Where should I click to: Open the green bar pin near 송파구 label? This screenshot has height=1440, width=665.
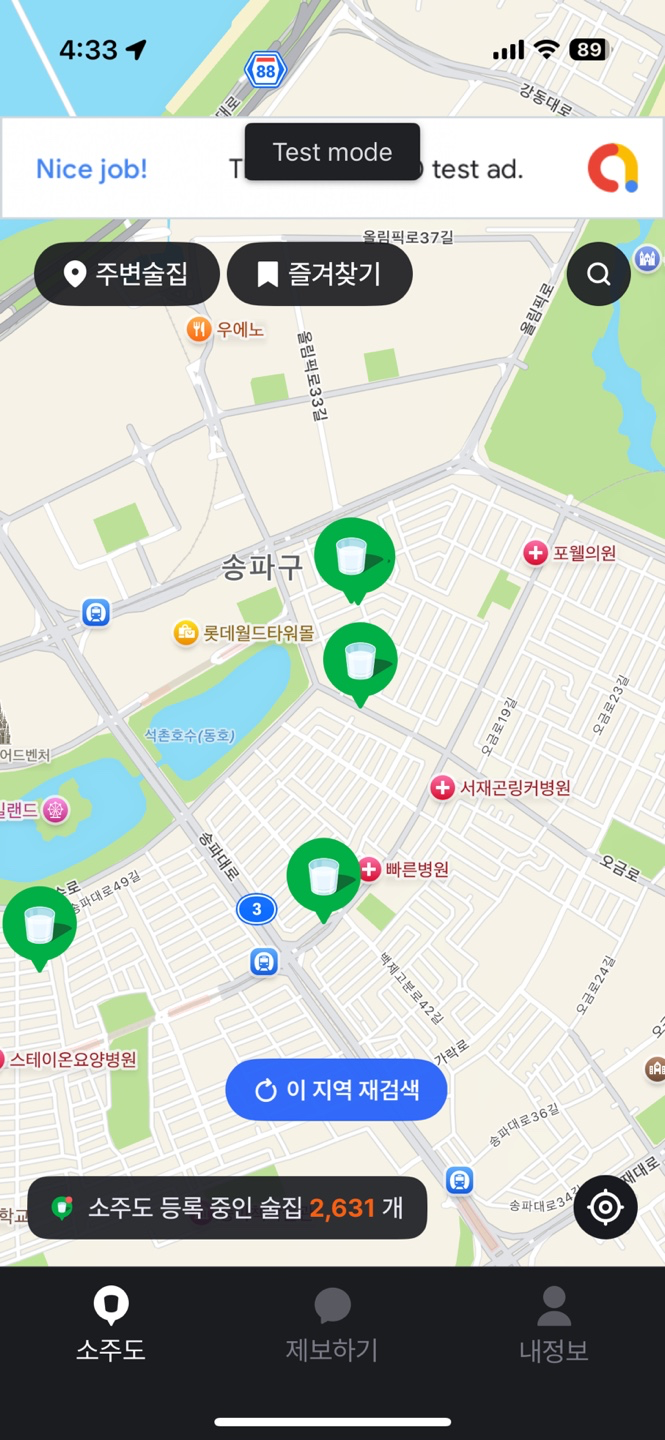click(354, 556)
